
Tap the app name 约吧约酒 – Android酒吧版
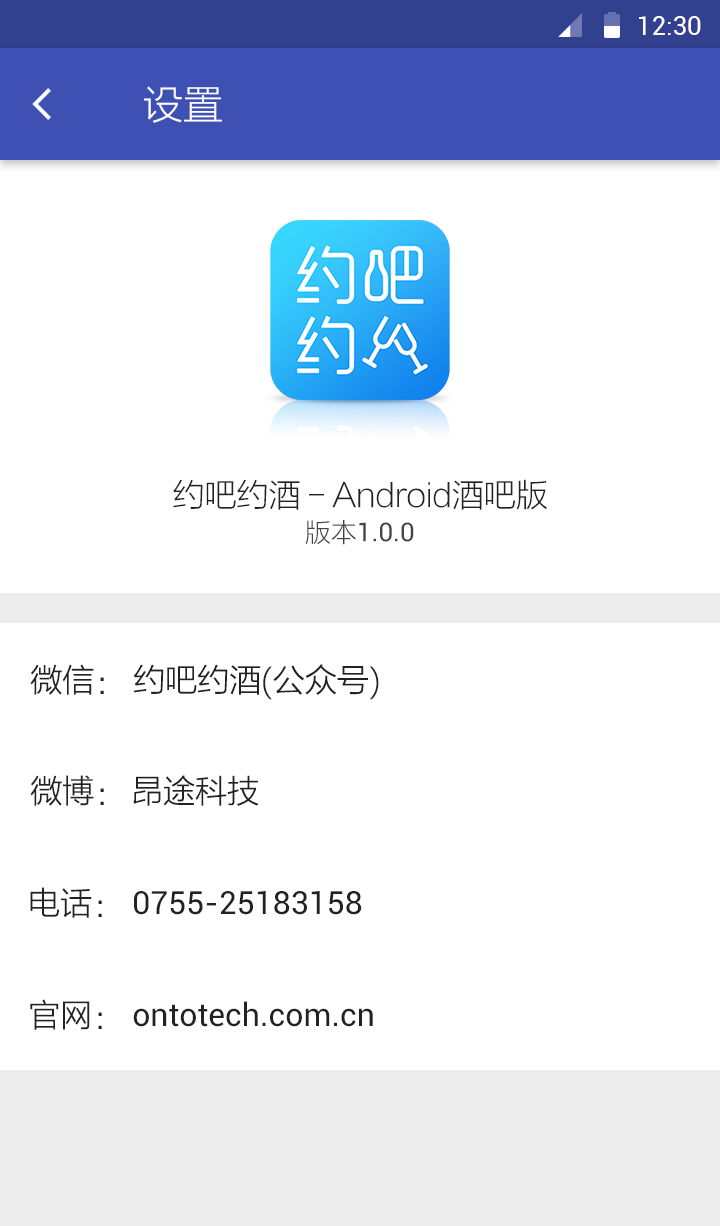click(x=359, y=494)
